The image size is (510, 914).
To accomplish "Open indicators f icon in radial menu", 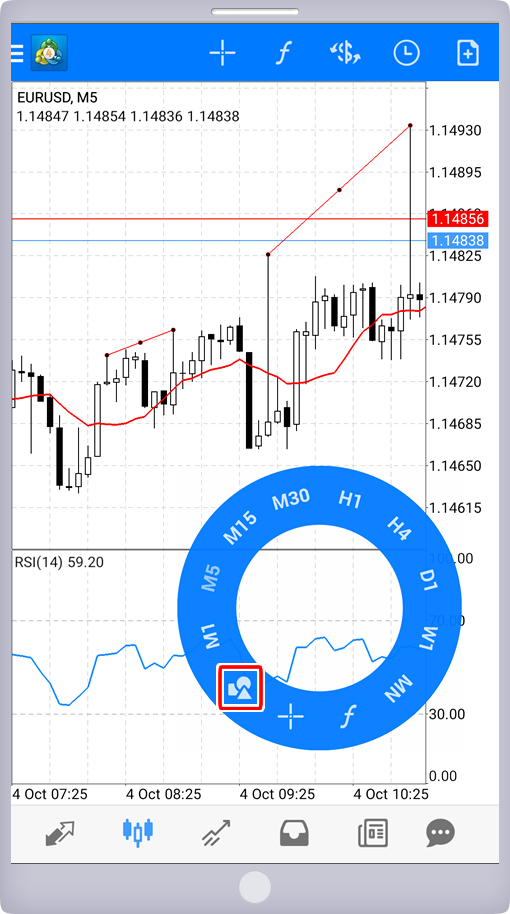I will pyautogui.click(x=348, y=715).
